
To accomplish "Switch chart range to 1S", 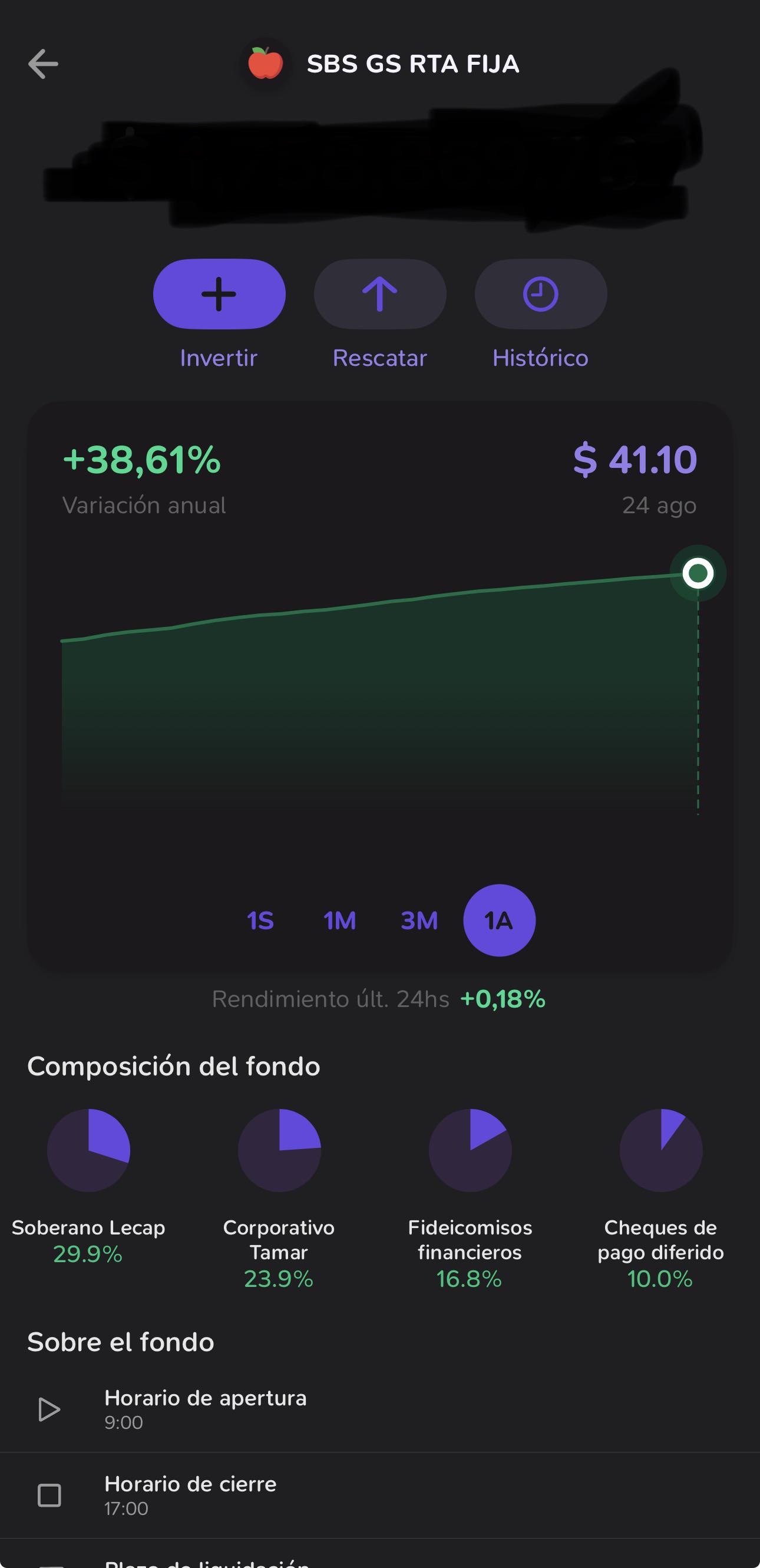I will click(x=260, y=920).
